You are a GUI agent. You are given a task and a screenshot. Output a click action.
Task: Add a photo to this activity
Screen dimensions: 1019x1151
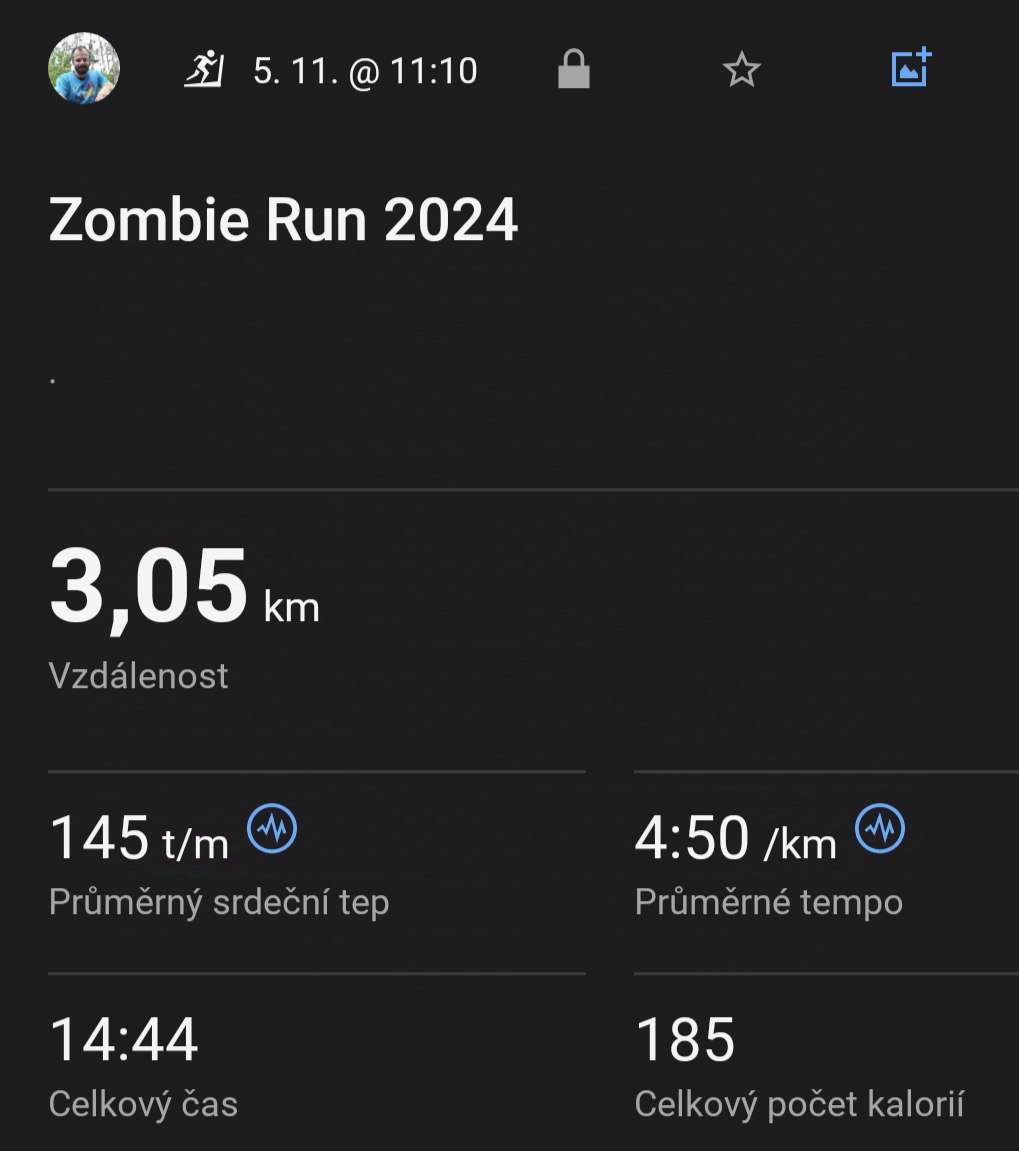coord(910,68)
